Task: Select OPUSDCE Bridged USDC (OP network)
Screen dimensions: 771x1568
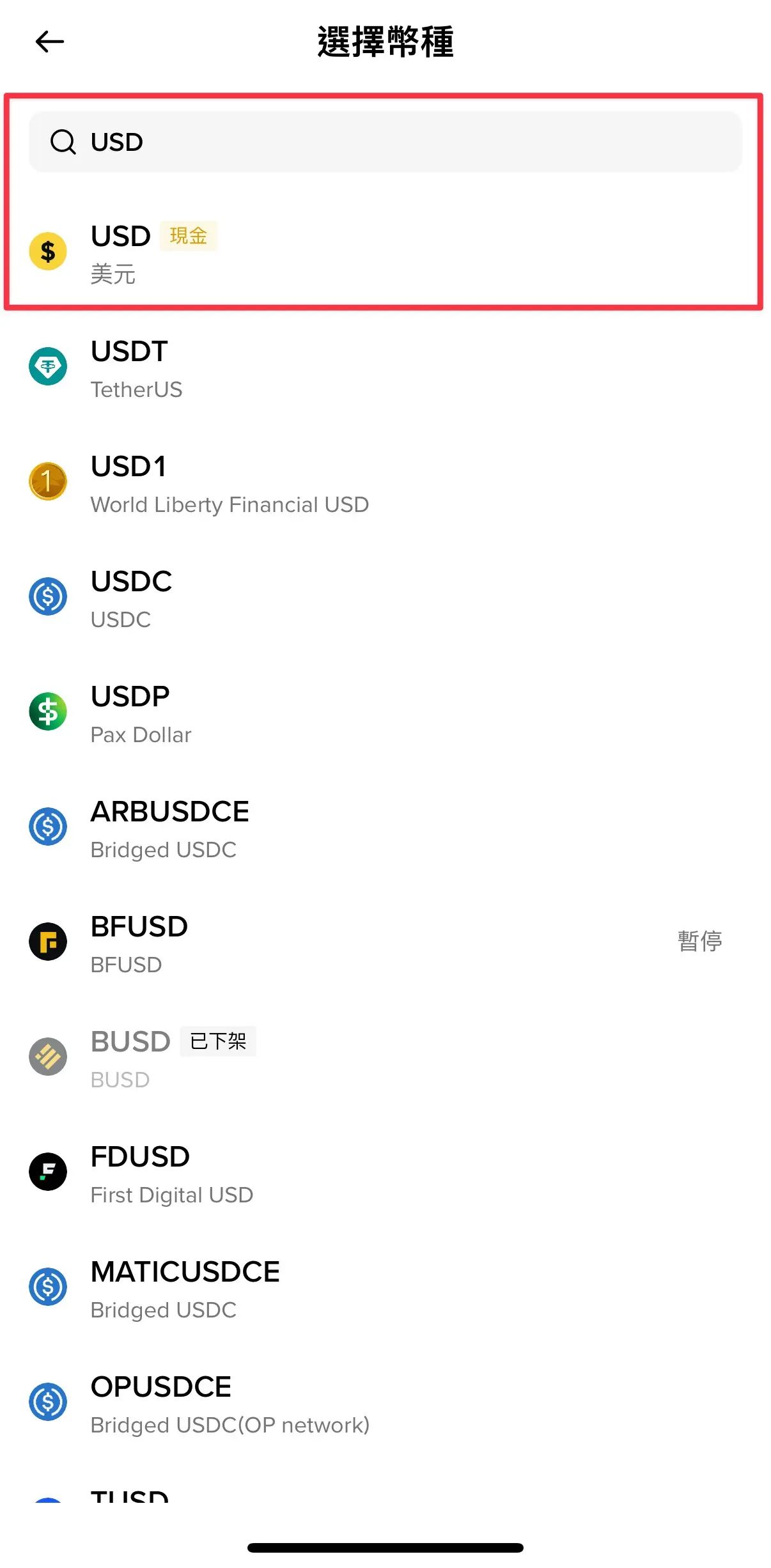Action: (x=256, y=1404)
